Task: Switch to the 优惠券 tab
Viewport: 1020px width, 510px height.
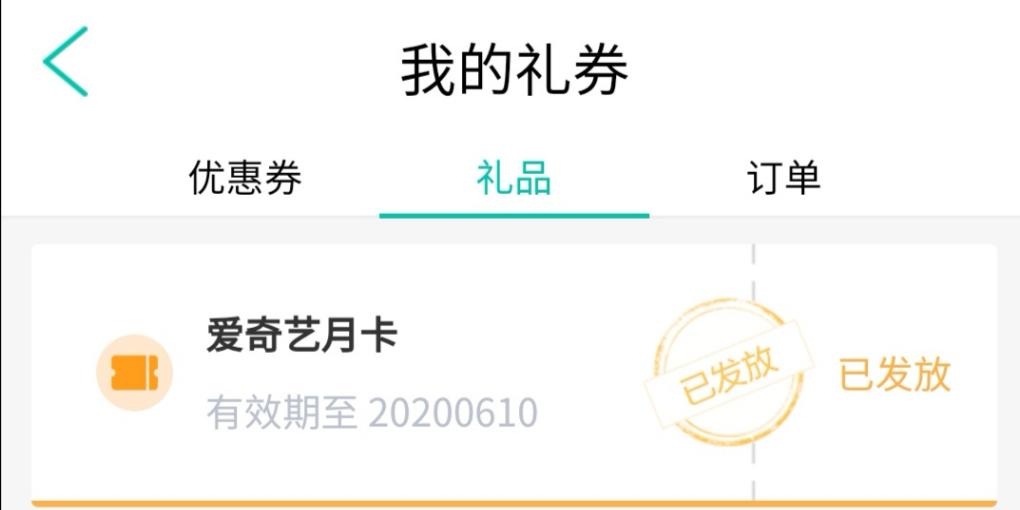Action: (245, 179)
